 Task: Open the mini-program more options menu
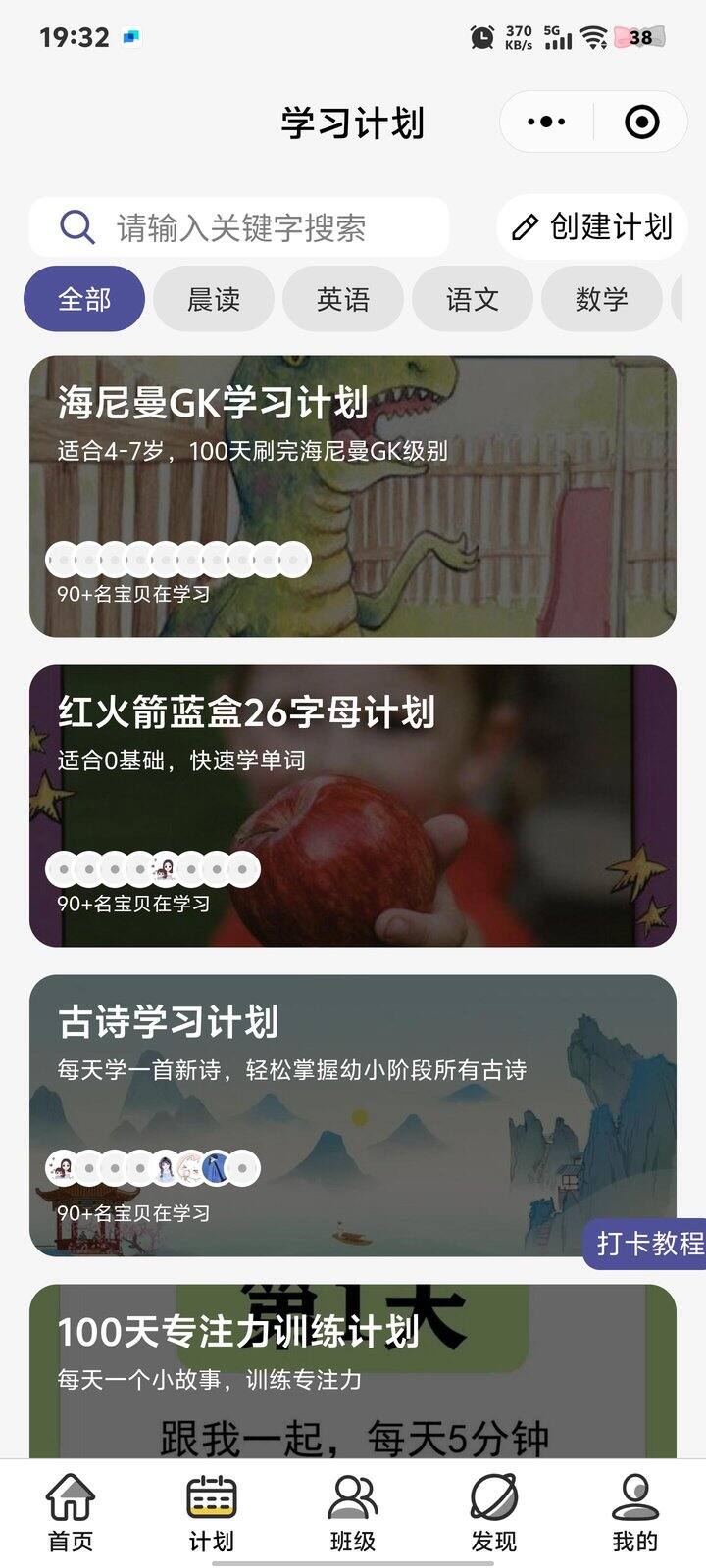pos(546,122)
